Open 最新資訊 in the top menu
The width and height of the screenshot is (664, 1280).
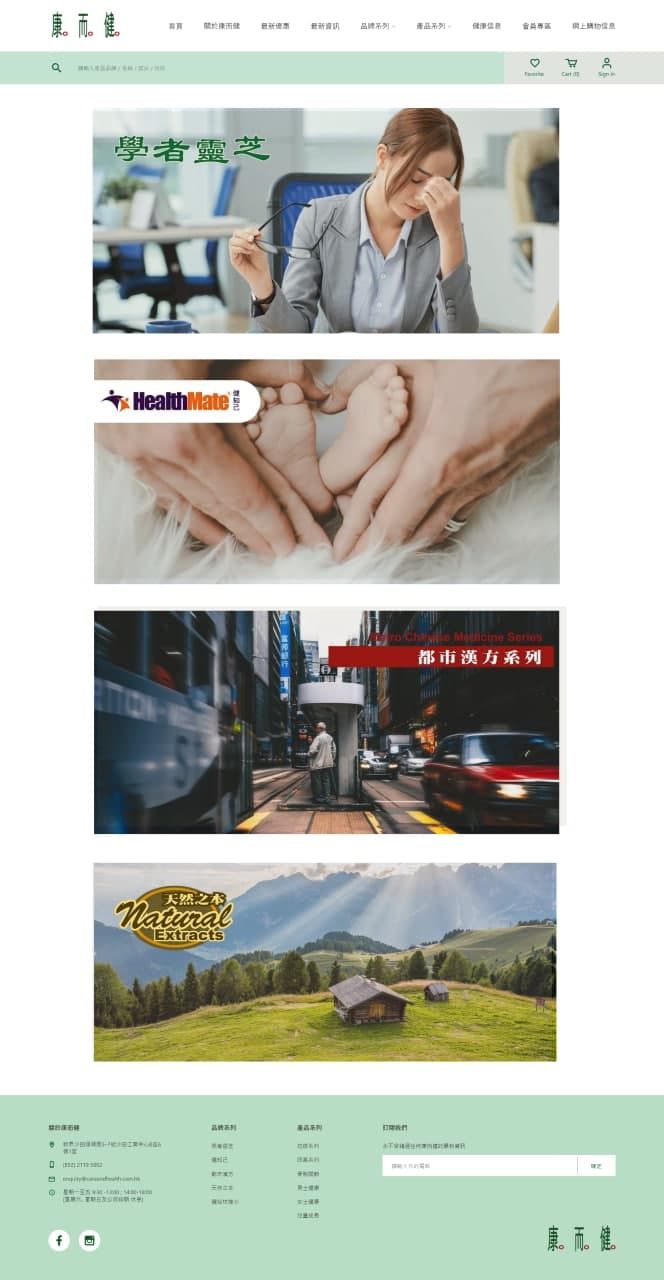tap(325, 26)
